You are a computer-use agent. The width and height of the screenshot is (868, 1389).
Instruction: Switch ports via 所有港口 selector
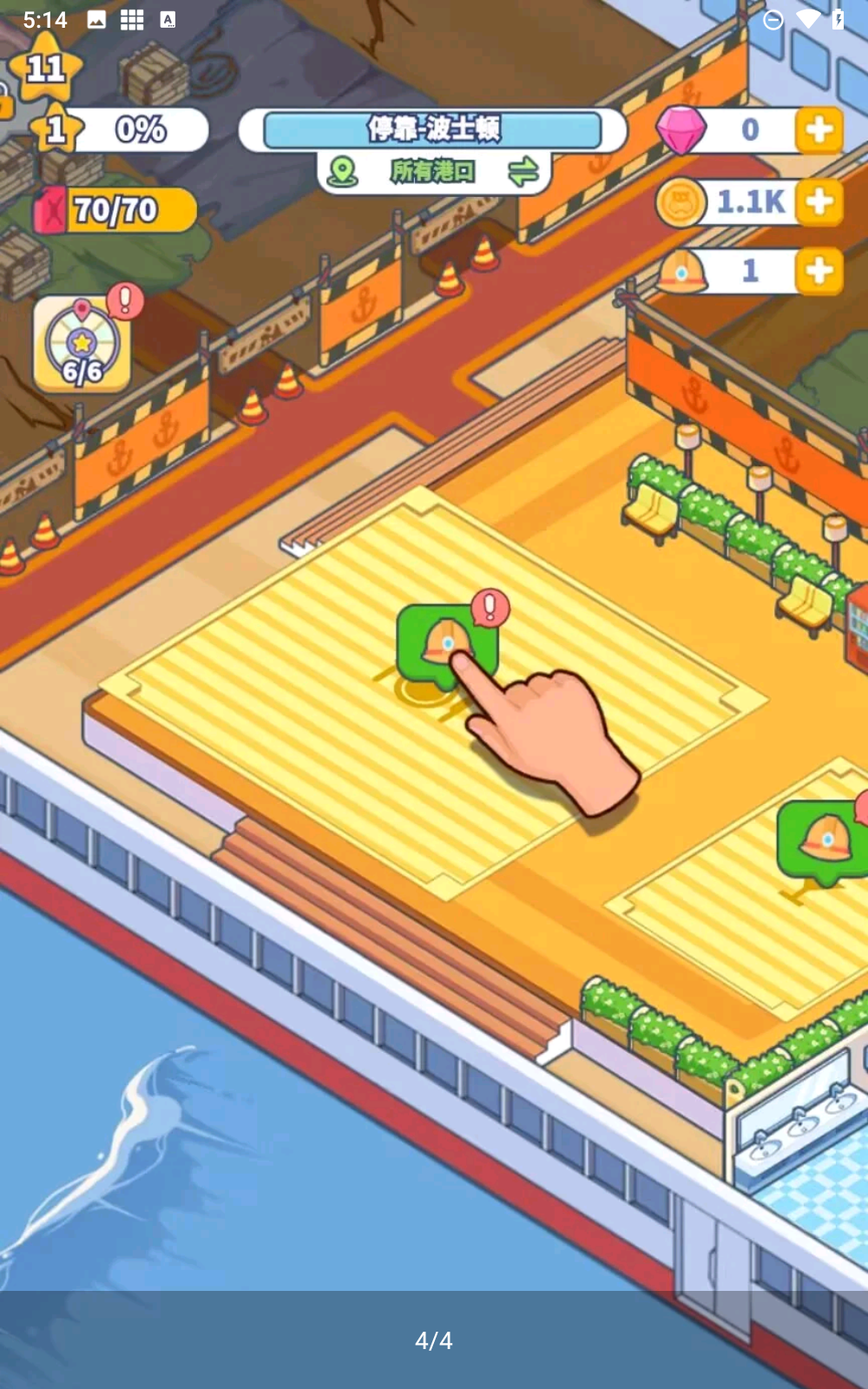pyautogui.click(x=434, y=171)
